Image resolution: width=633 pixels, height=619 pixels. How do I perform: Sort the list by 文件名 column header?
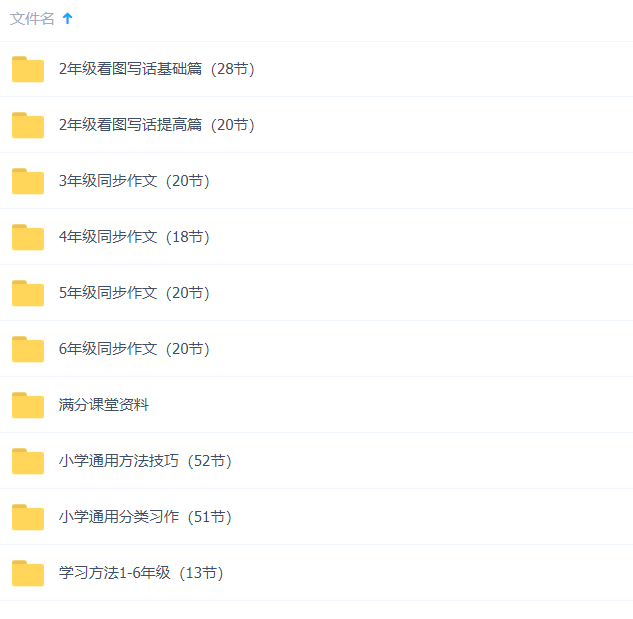pyautogui.click(x=33, y=19)
